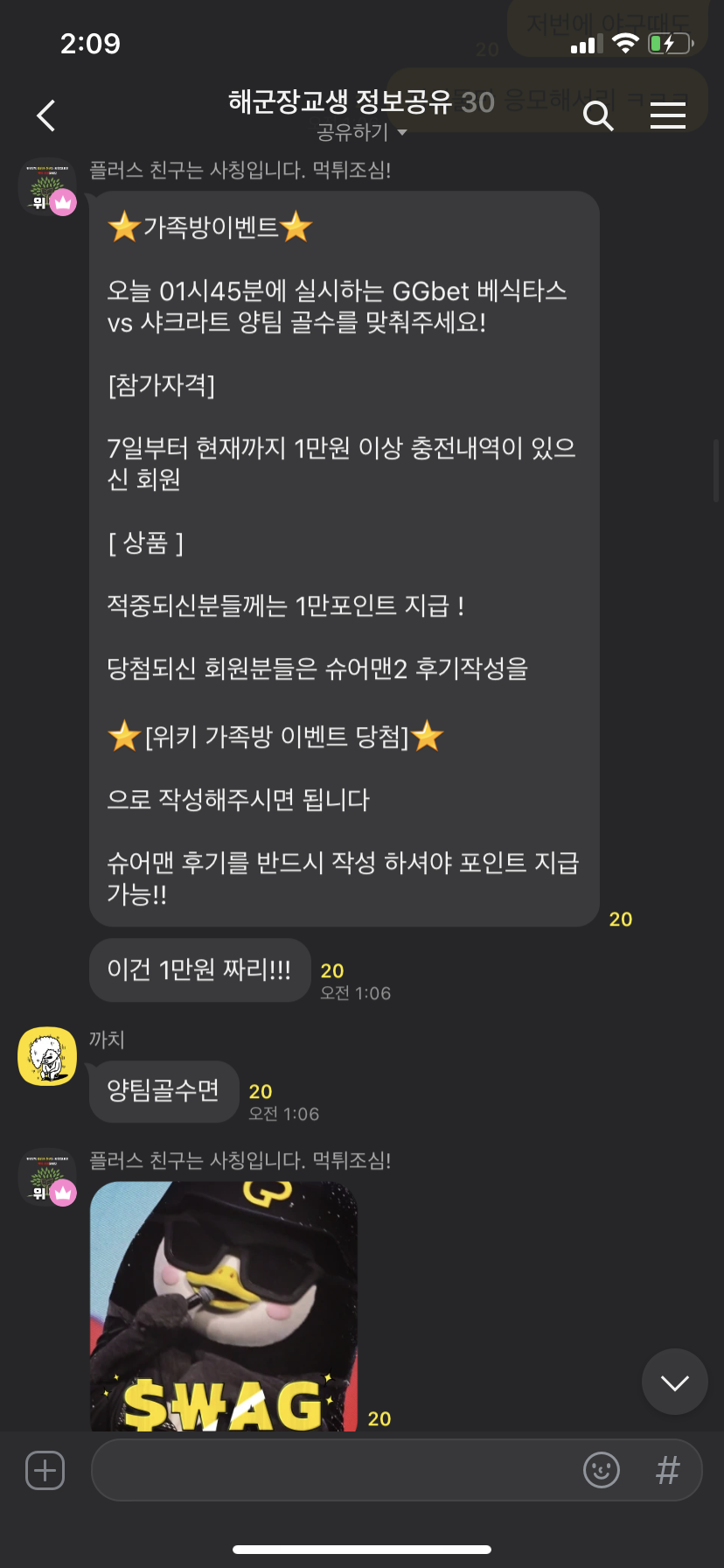Go back from the chat room

[46, 115]
